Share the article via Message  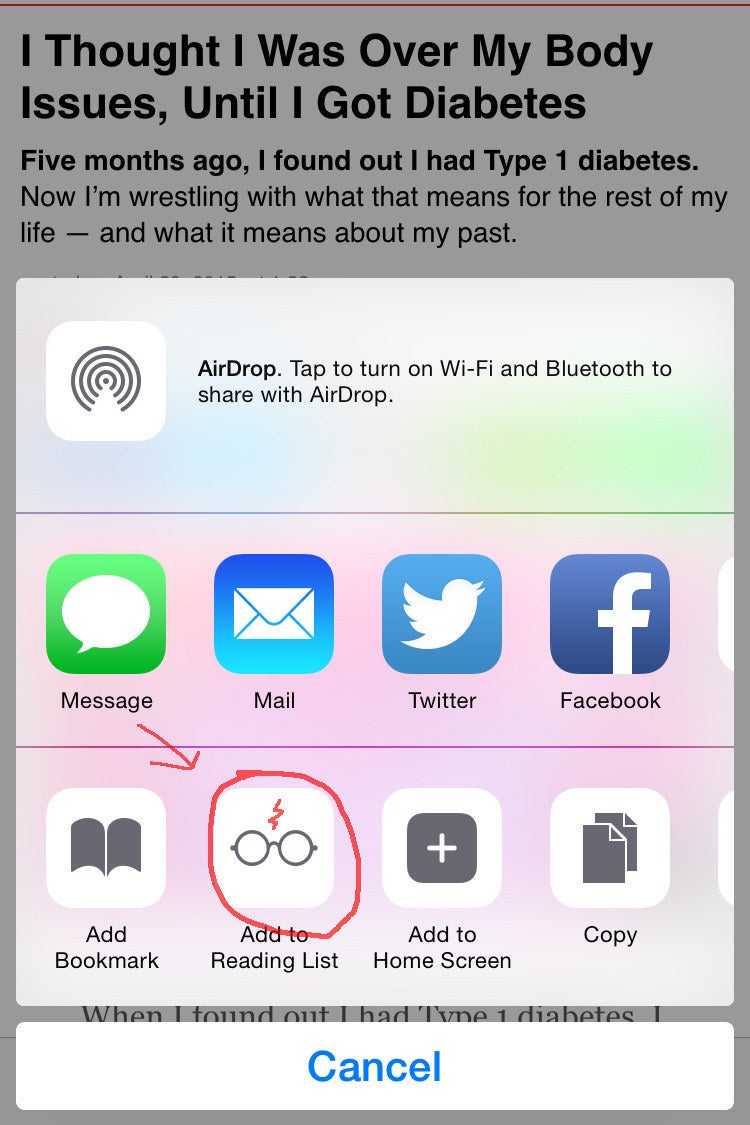(x=106, y=614)
